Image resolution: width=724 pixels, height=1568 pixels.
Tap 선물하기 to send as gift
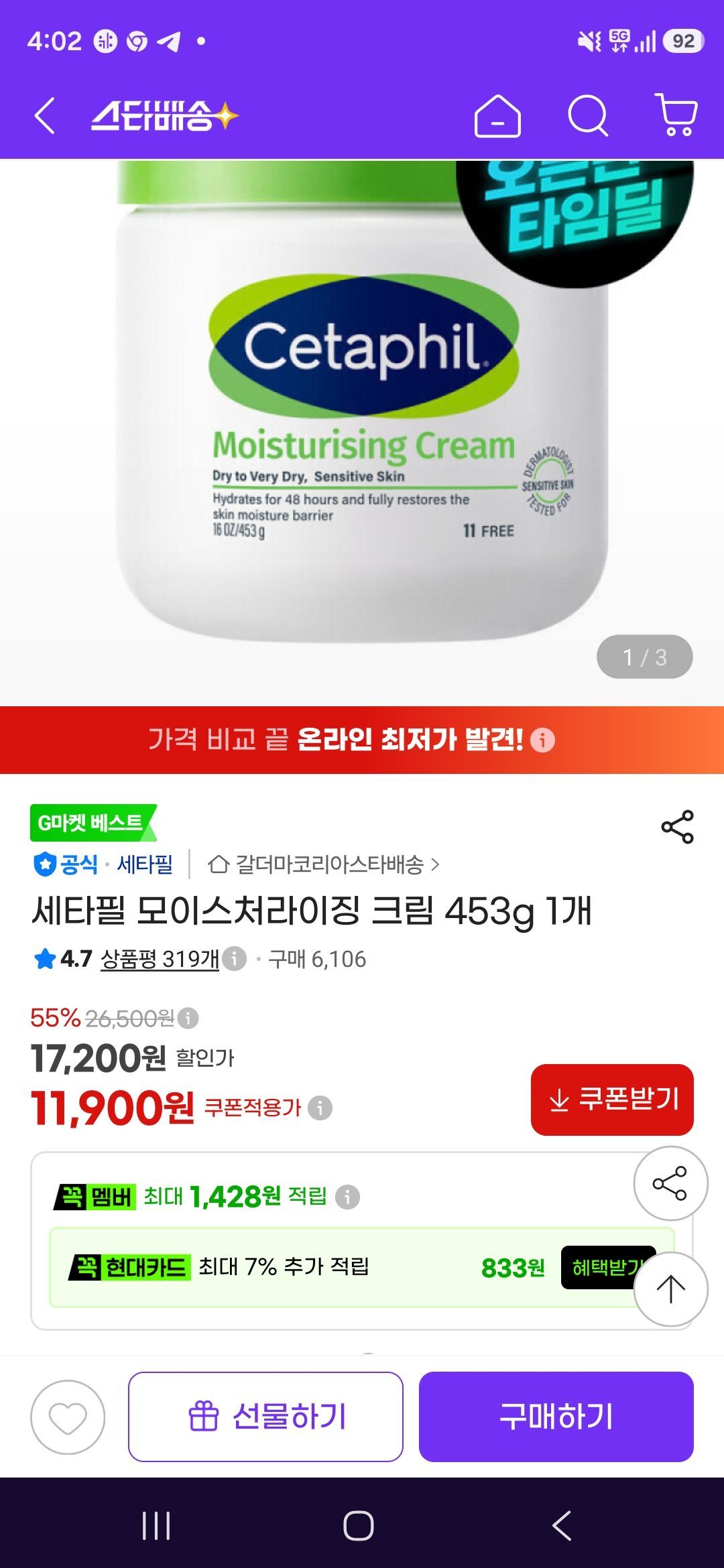coord(265,1417)
